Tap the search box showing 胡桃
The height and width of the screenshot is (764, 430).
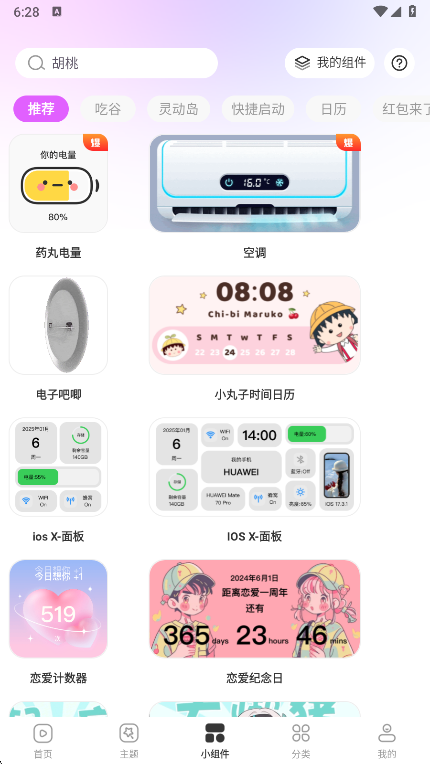coord(116,63)
